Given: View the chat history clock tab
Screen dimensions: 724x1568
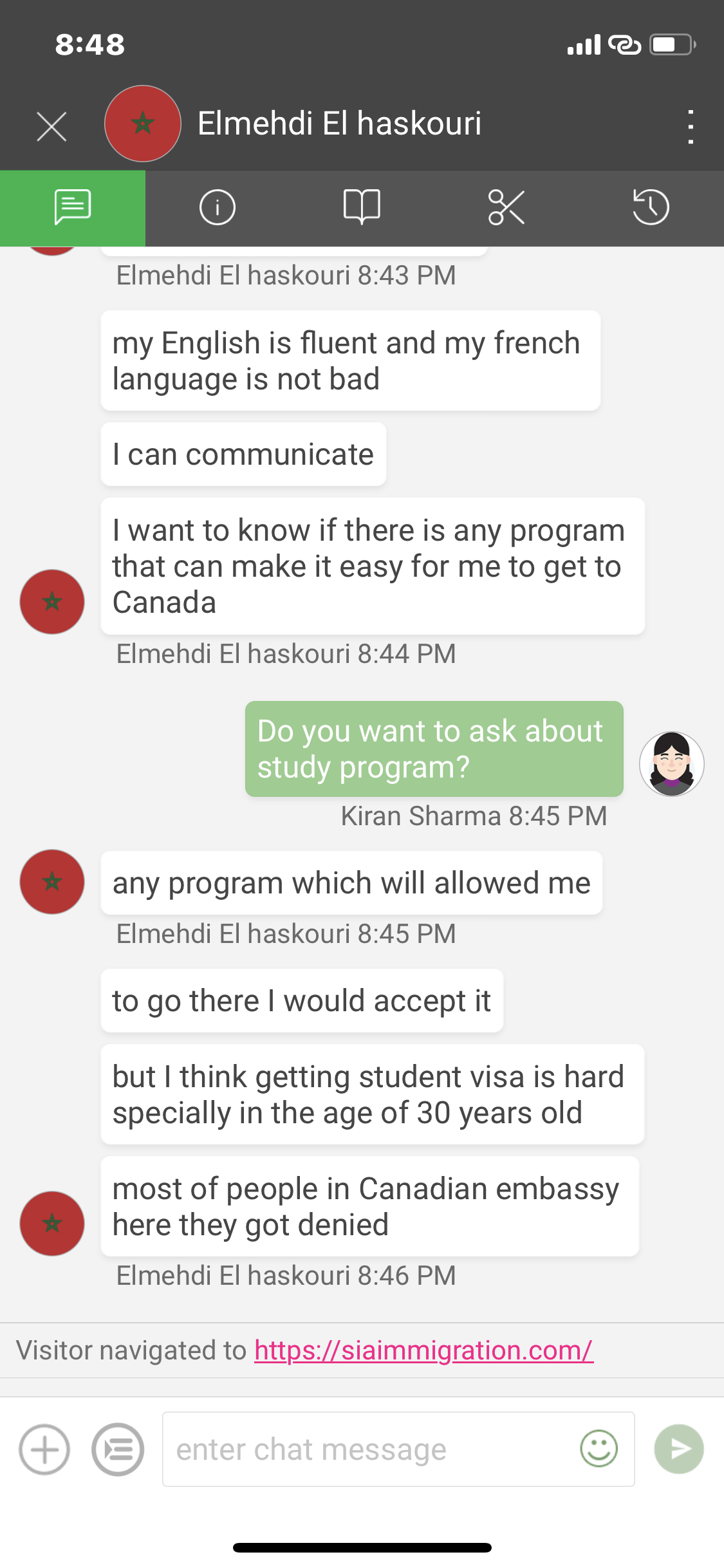Looking at the screenshot, I should 651,207.
